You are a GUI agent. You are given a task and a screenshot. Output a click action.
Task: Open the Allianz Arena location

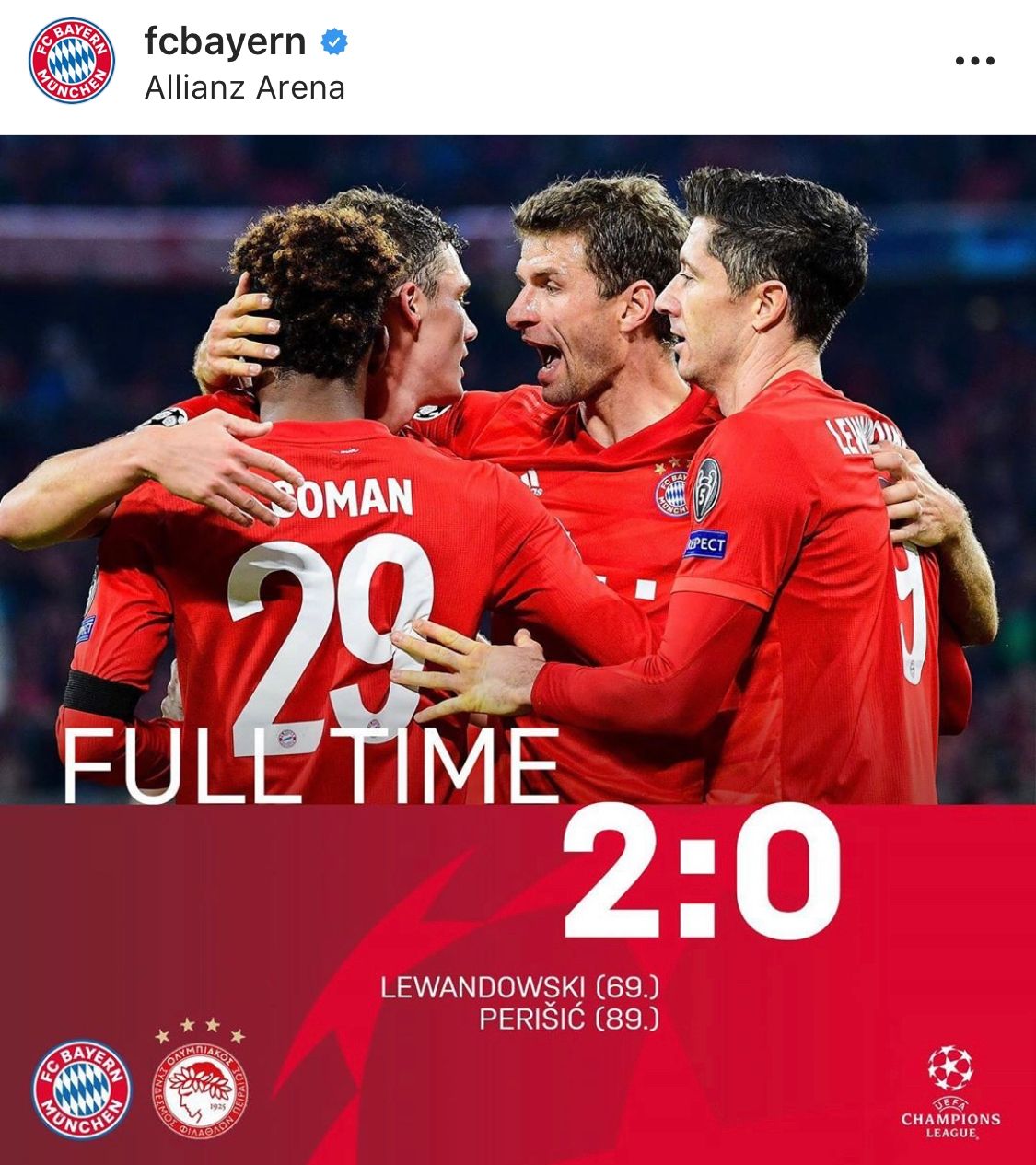click(244, 88)
